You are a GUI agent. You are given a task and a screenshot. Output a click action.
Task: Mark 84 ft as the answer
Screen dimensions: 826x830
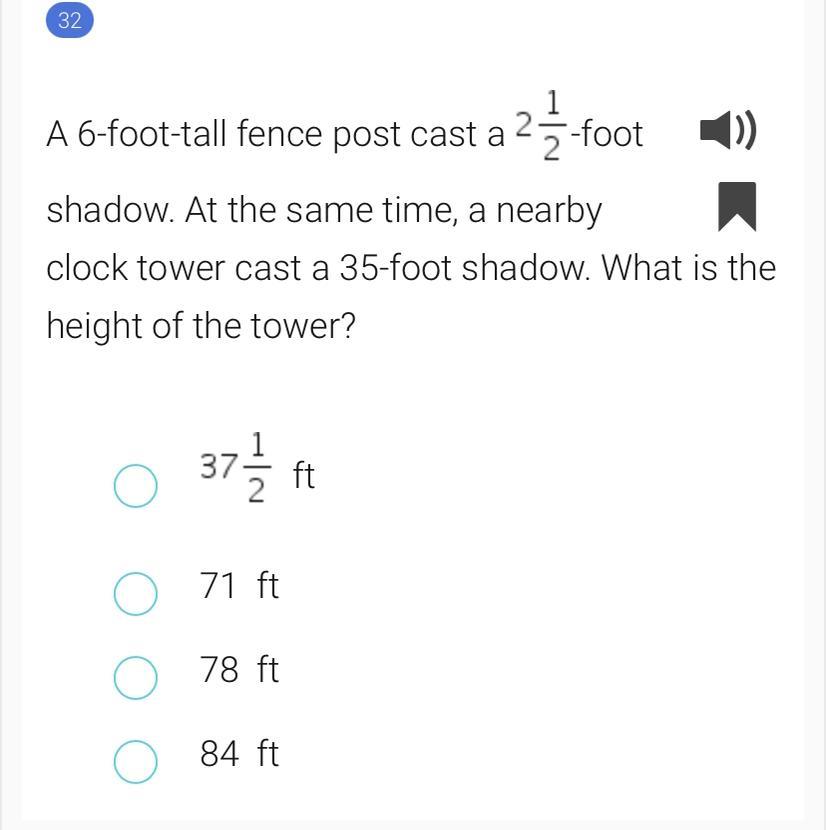click(135, 761)
